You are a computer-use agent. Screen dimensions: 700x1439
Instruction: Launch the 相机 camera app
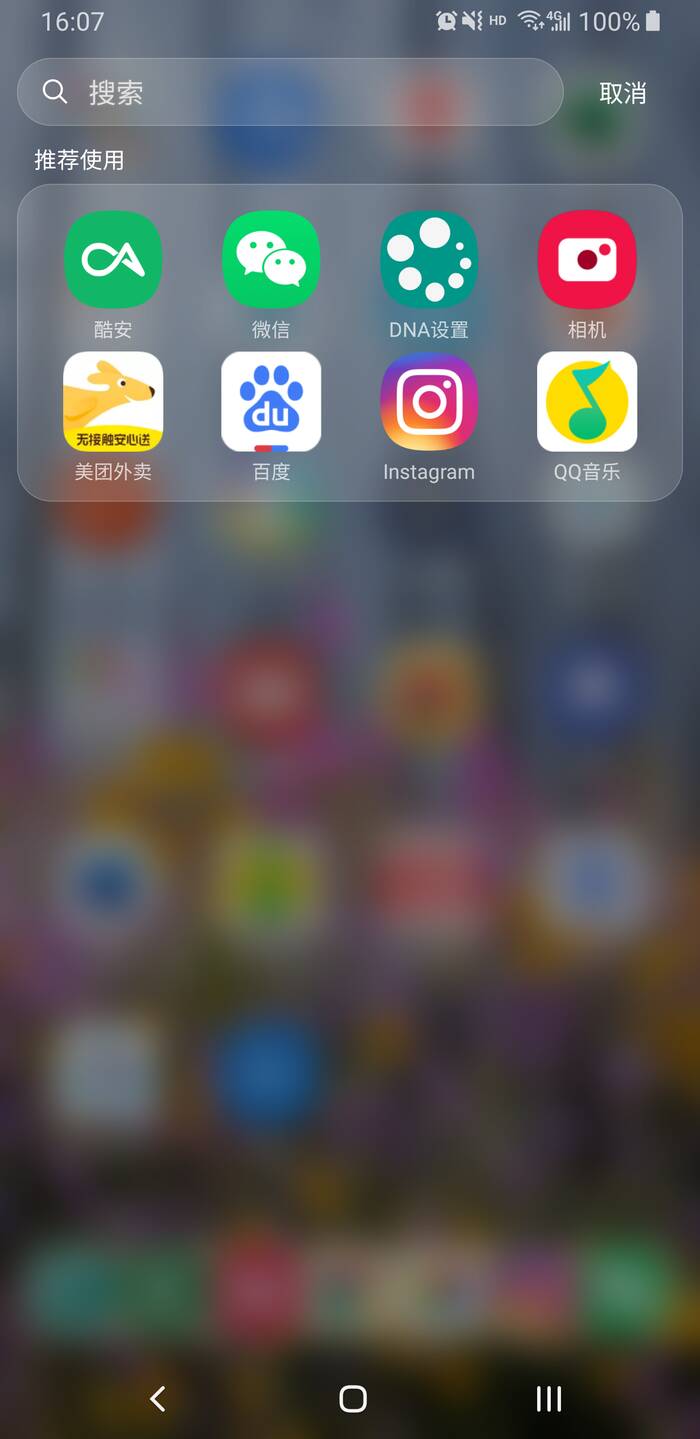click(x=587, y=260)
